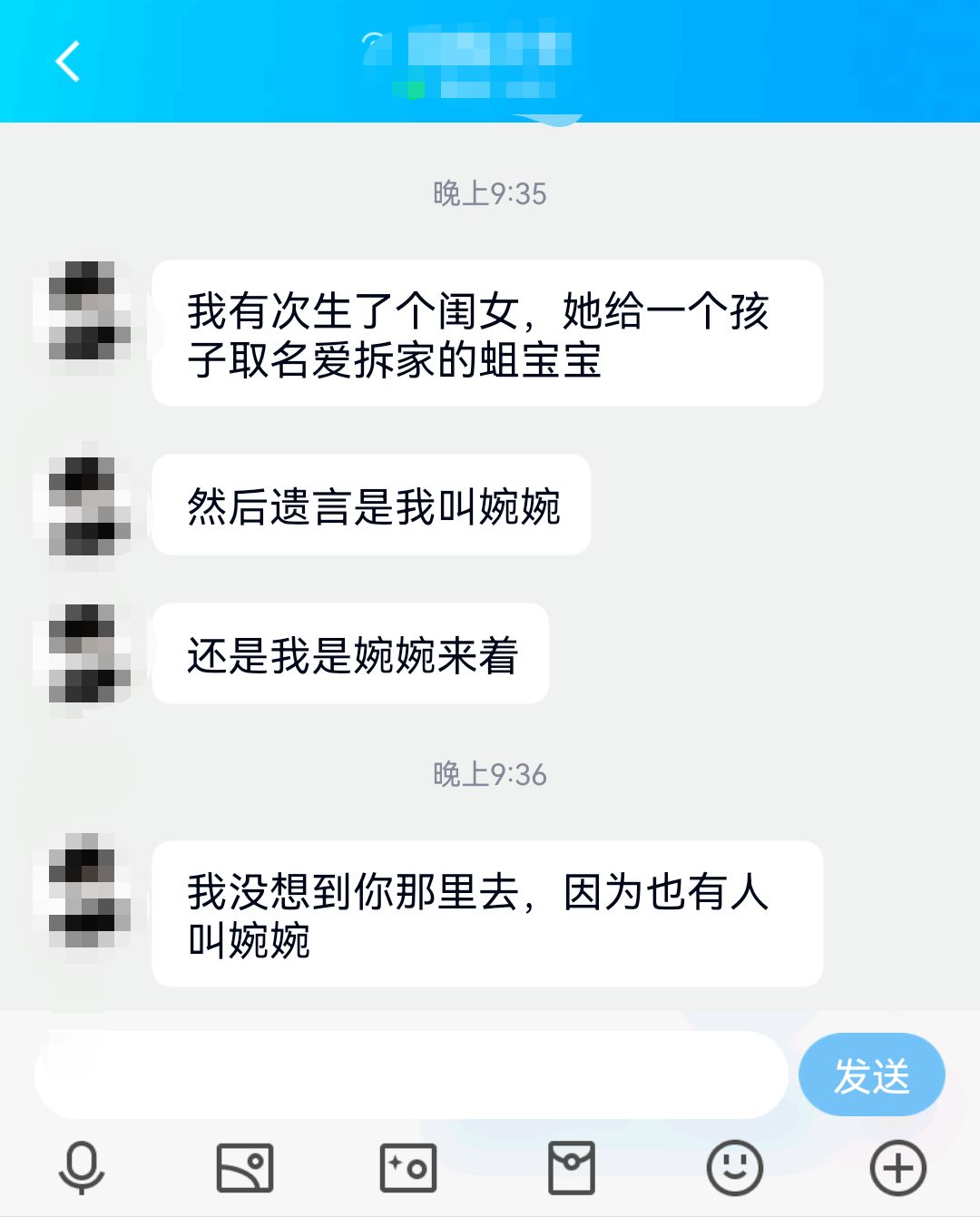
Task: Tap the plus icon for more attachments
Action: tap(897, 1168)
